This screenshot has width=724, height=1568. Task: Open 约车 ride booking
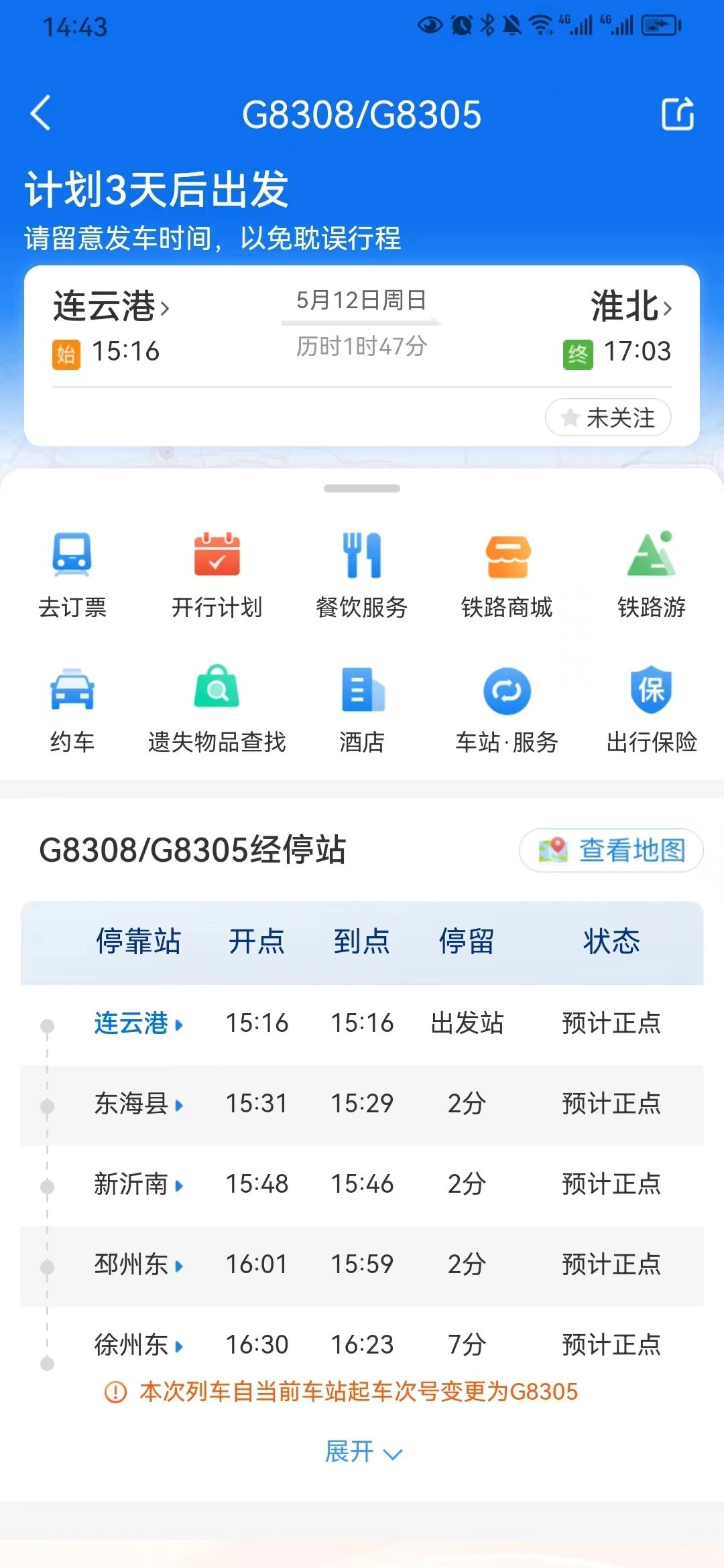72,710
